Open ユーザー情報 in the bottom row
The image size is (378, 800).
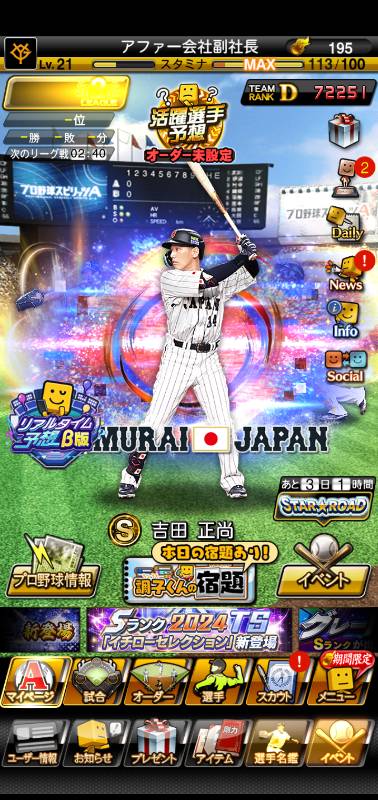(35, 743)
